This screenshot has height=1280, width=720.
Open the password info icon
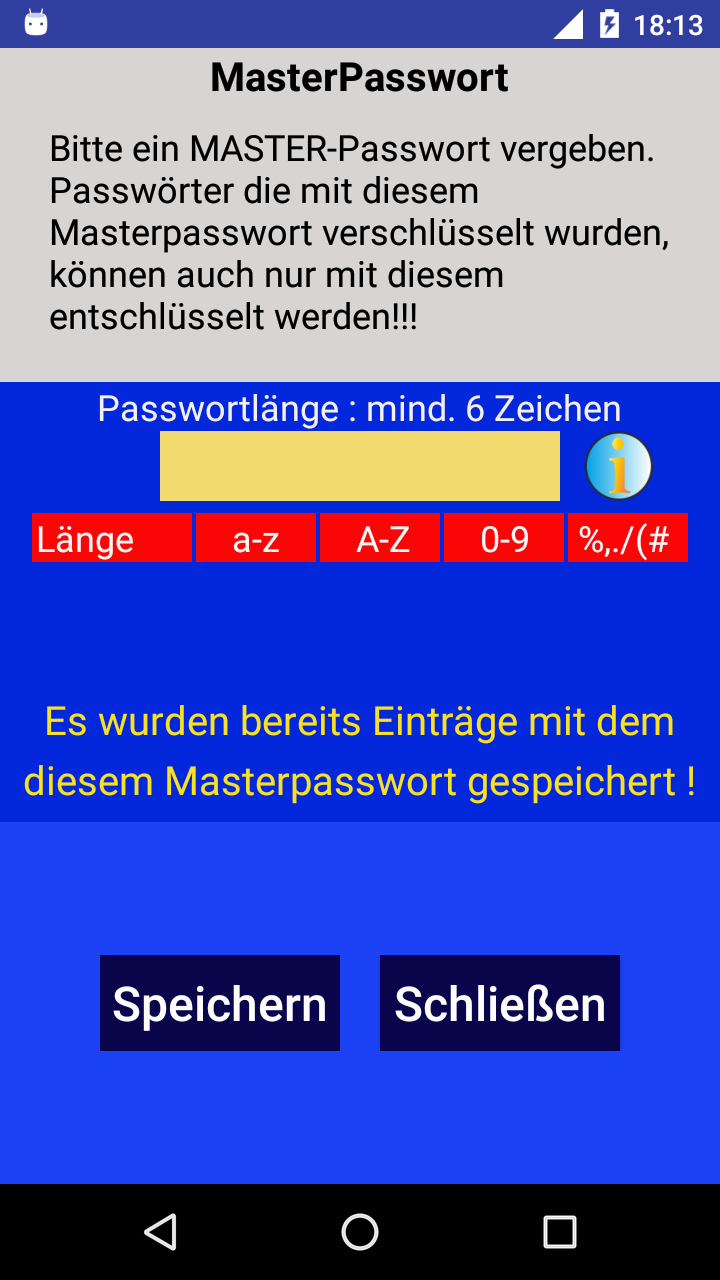tap(619, 466)
